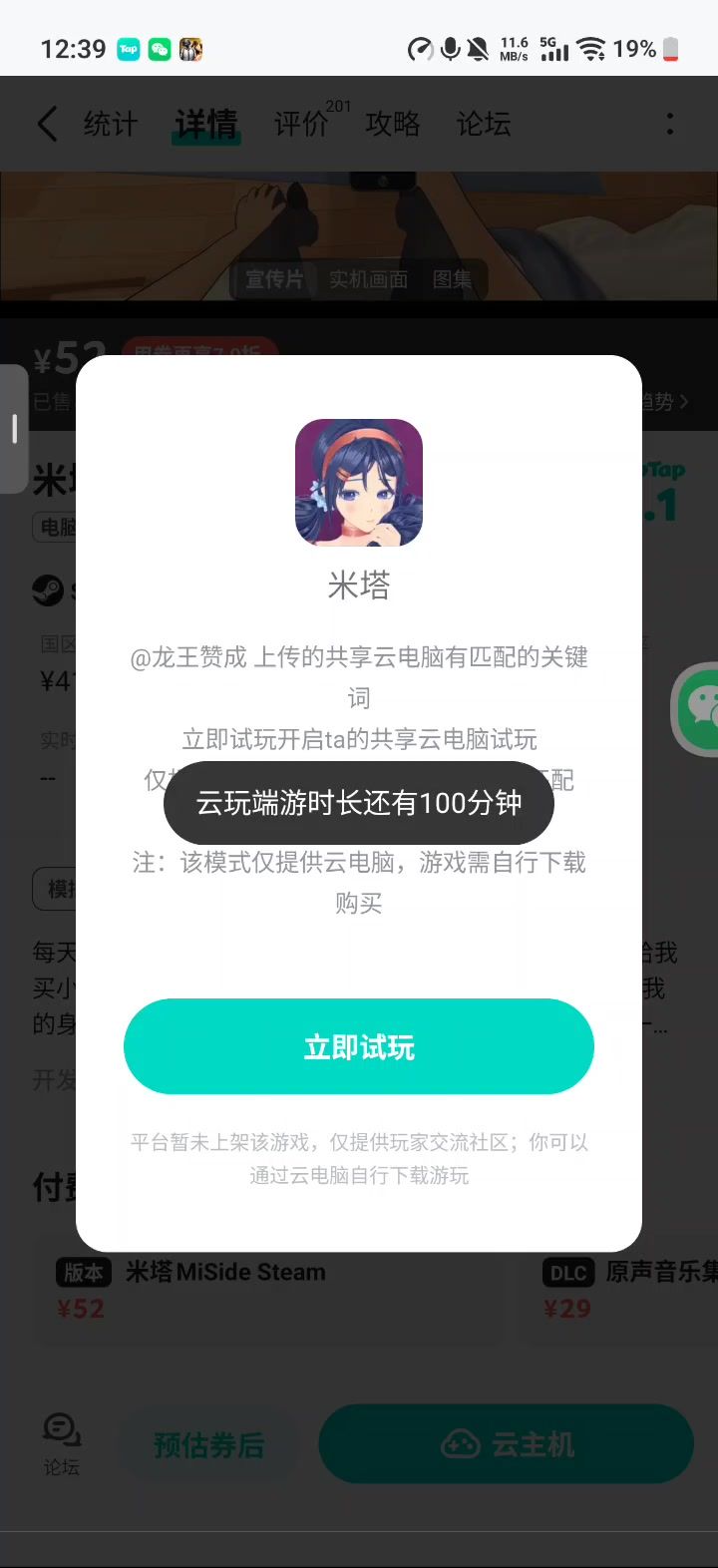Tap the 立即试玩 button

359,1046
